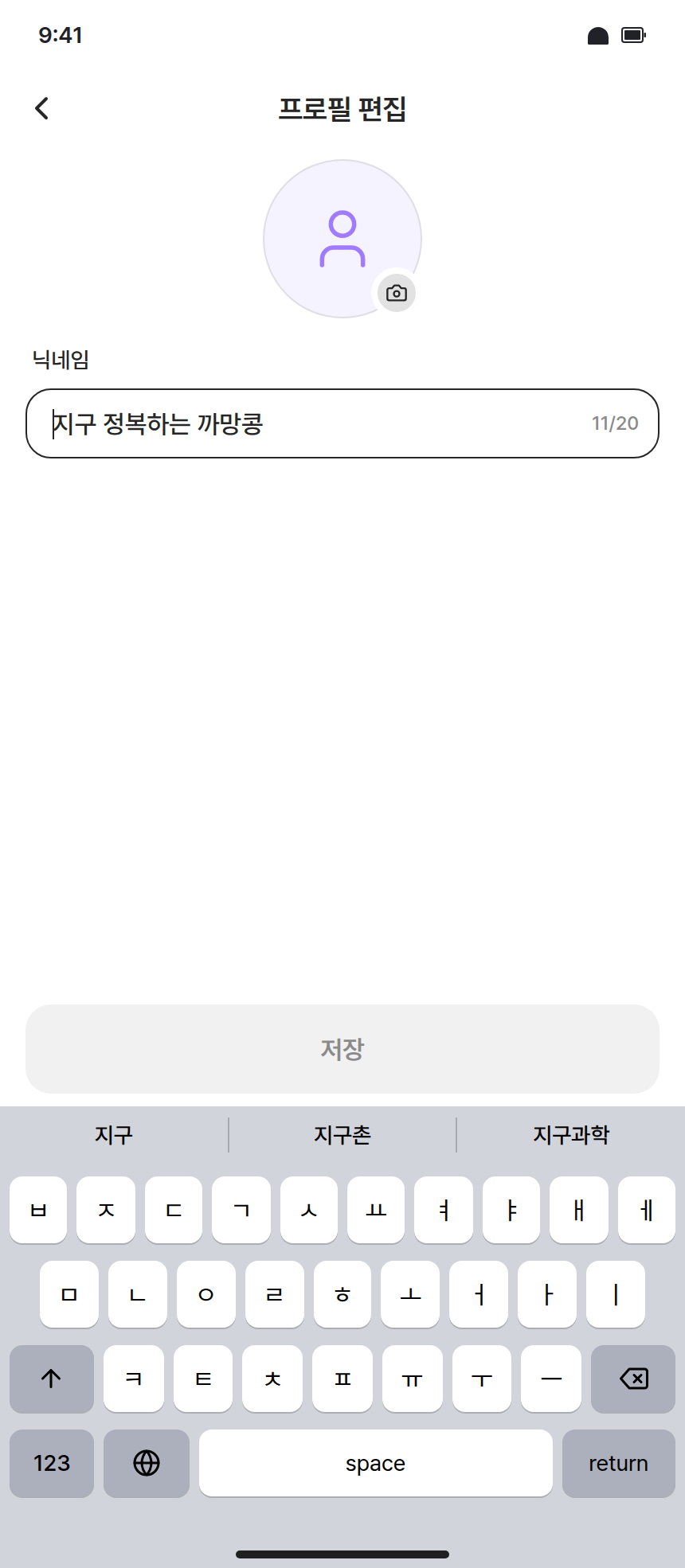Tap the backspace key on the keyboard

pyautogui.click(x=632, y=1379)
